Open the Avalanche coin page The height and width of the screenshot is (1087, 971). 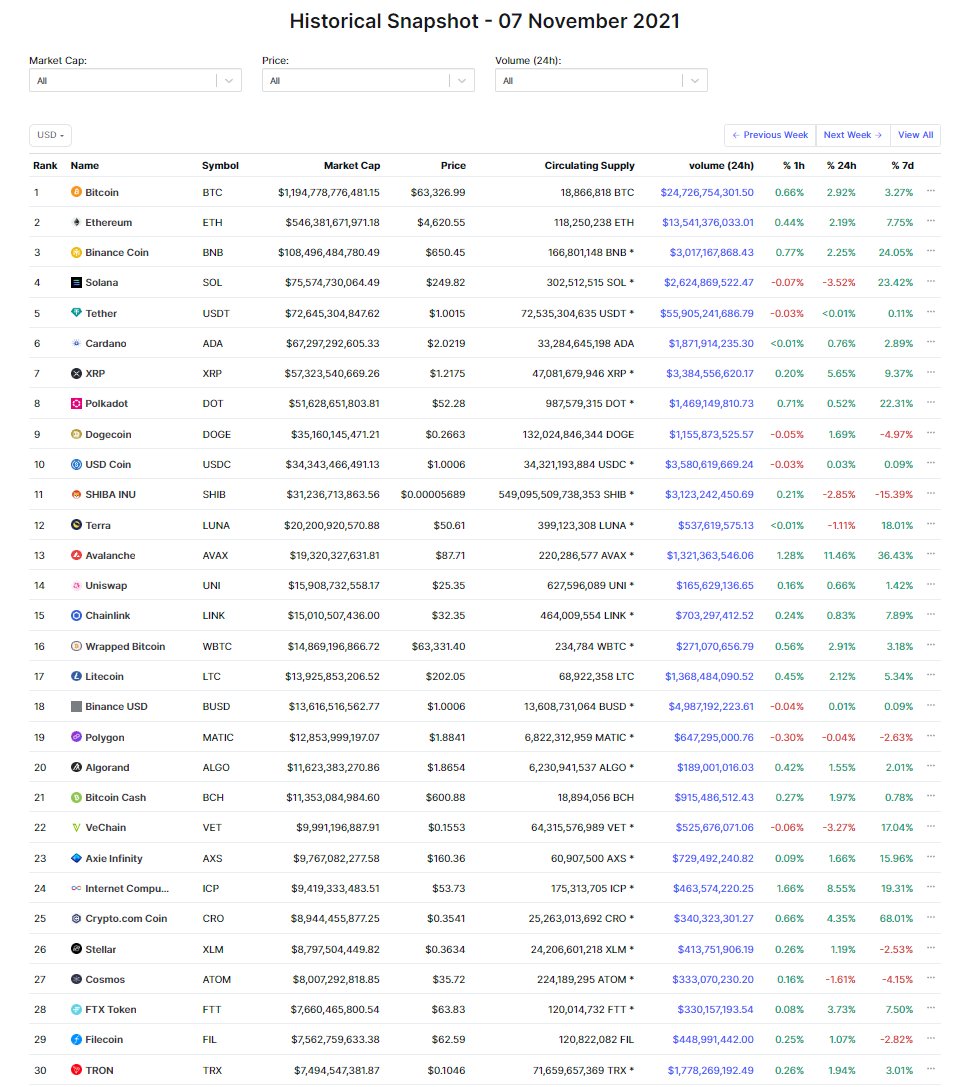pos(110,555)
